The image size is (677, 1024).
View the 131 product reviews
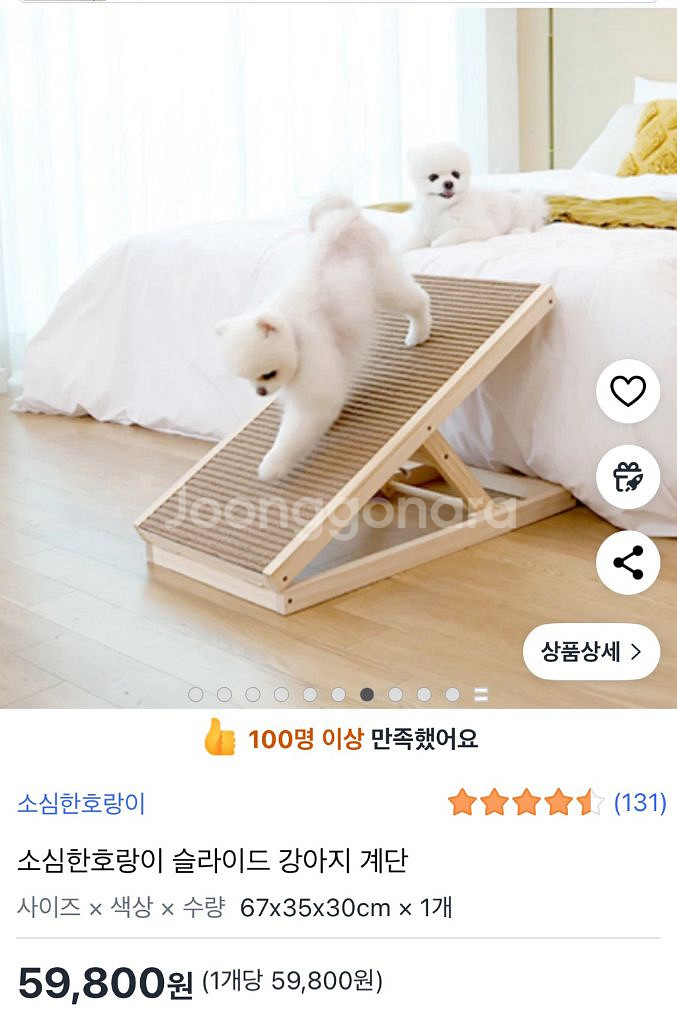pyautogui.click(x=639, y=802)
